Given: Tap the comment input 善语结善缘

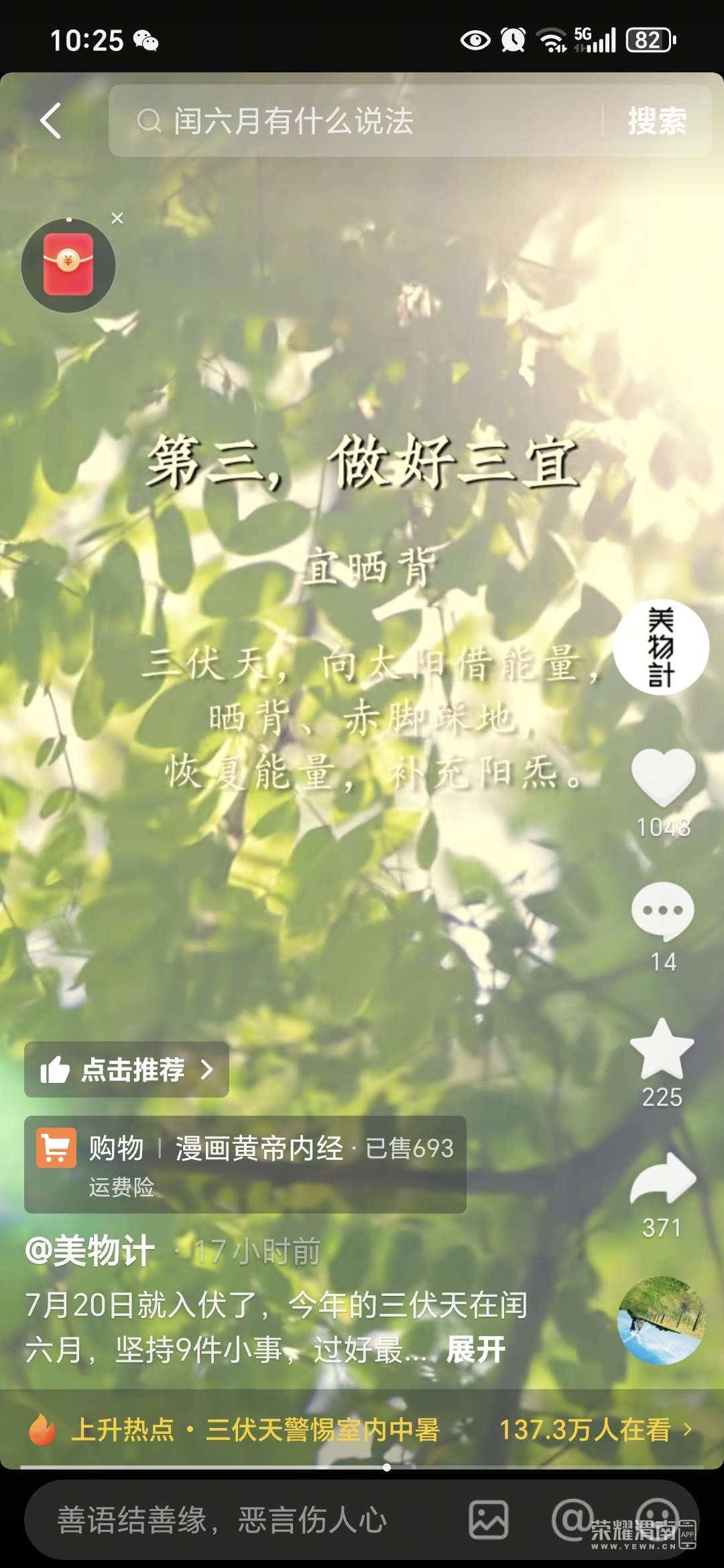Looking at the screenshot, I should pos(221,1520).
